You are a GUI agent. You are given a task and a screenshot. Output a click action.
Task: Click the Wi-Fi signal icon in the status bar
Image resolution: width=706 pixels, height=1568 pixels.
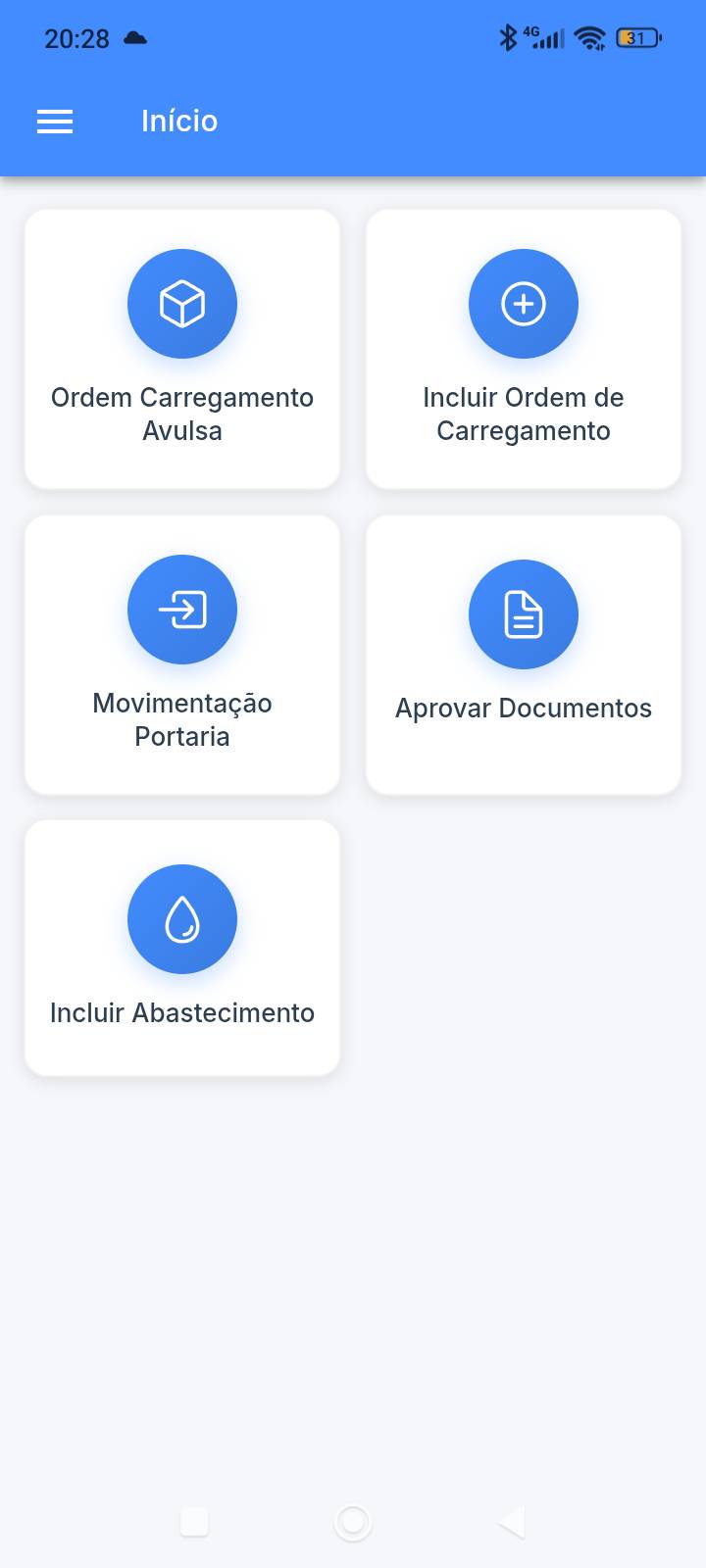point(587,37)
